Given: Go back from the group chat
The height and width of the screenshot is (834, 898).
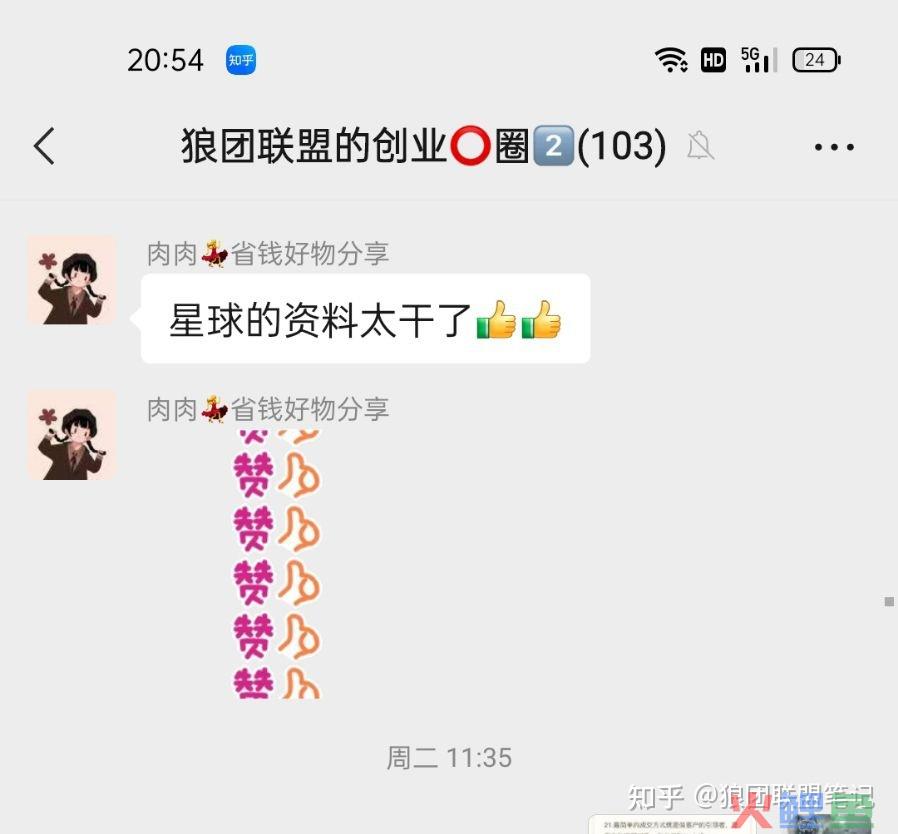Looking at the screenshot, I should click(x=44, y=146).
